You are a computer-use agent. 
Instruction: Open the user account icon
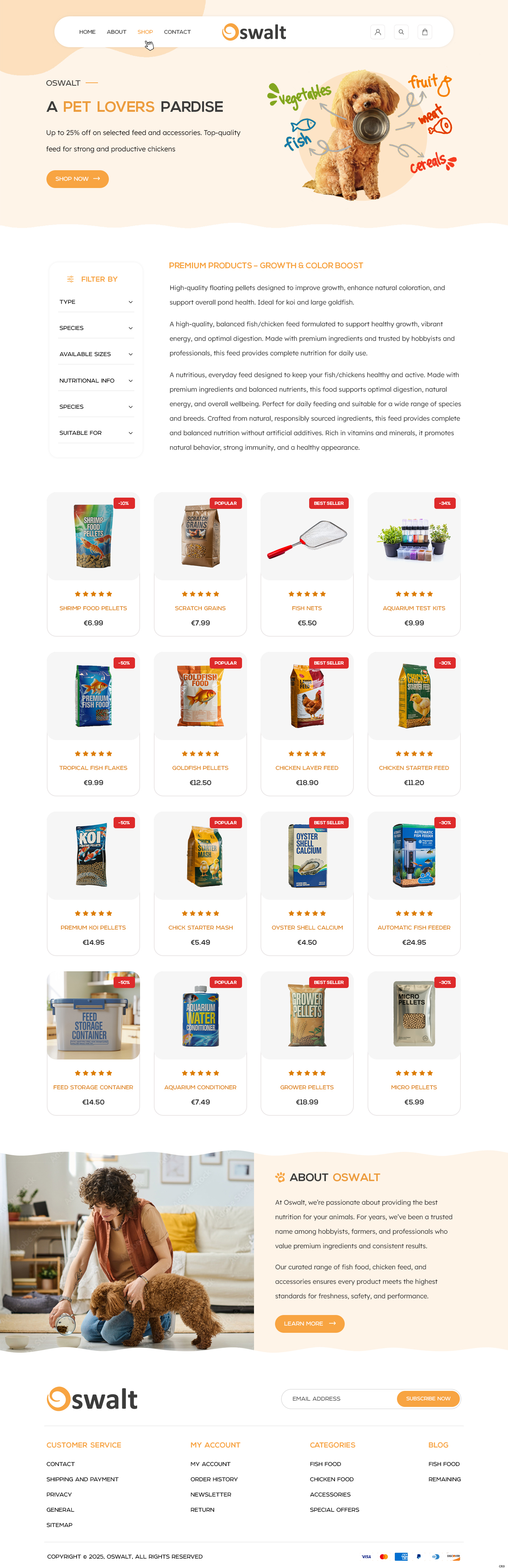click(377, 32)
